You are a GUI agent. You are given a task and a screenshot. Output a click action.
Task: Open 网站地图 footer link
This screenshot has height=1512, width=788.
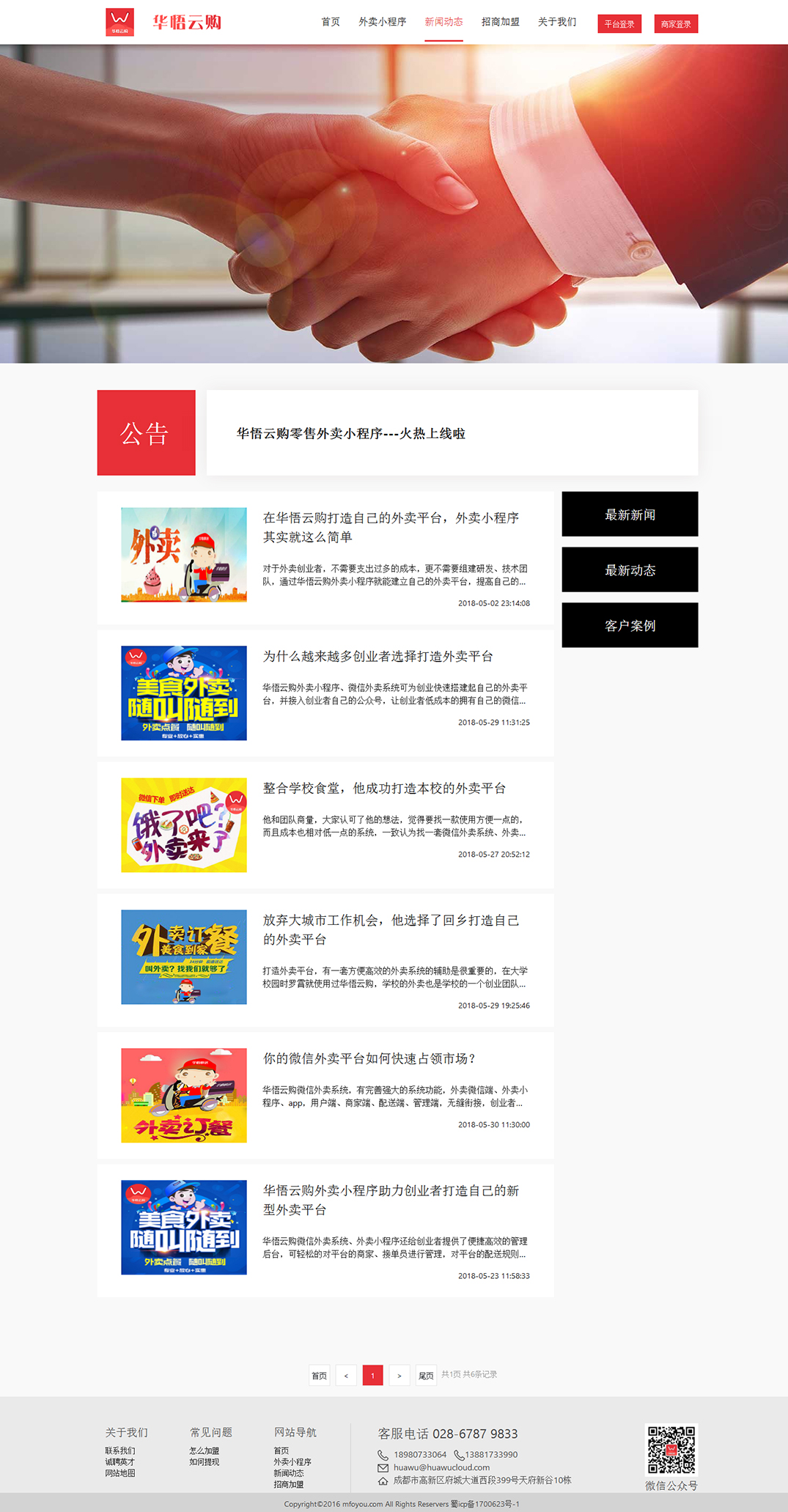pyautogui.click(x=119, y=1473)
